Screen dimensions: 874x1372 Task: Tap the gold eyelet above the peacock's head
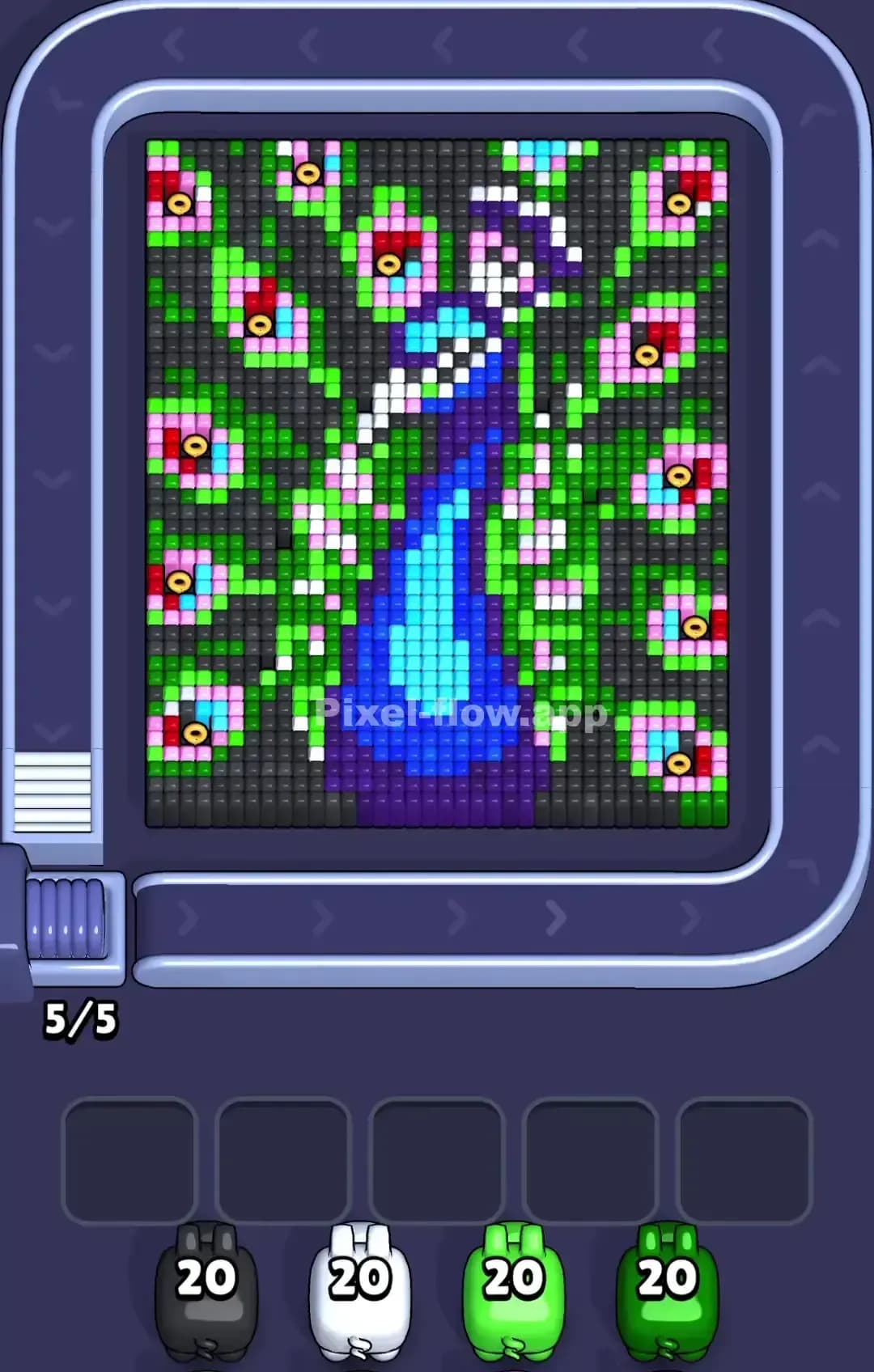point(388,265)
